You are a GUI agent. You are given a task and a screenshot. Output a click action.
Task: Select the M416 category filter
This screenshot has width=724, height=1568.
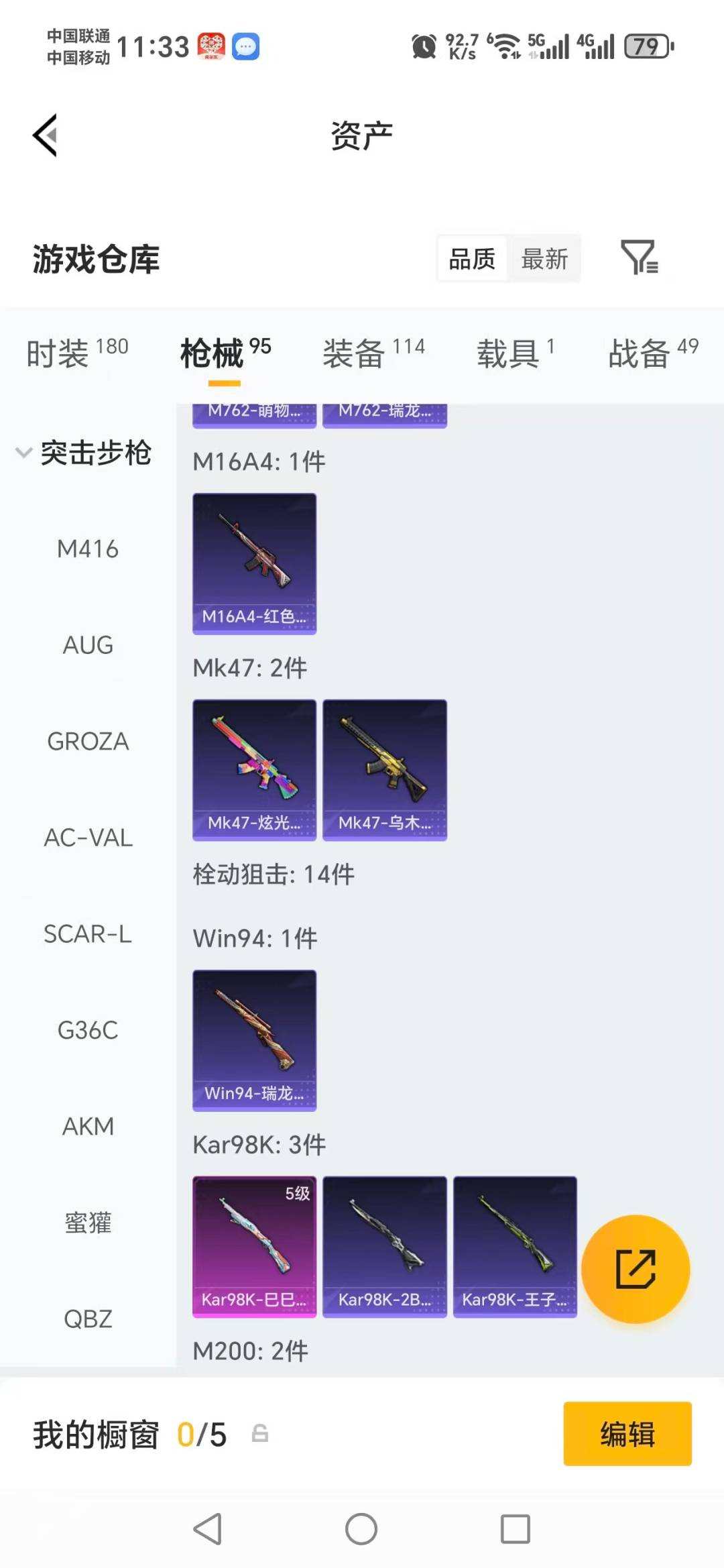point(86,549)
